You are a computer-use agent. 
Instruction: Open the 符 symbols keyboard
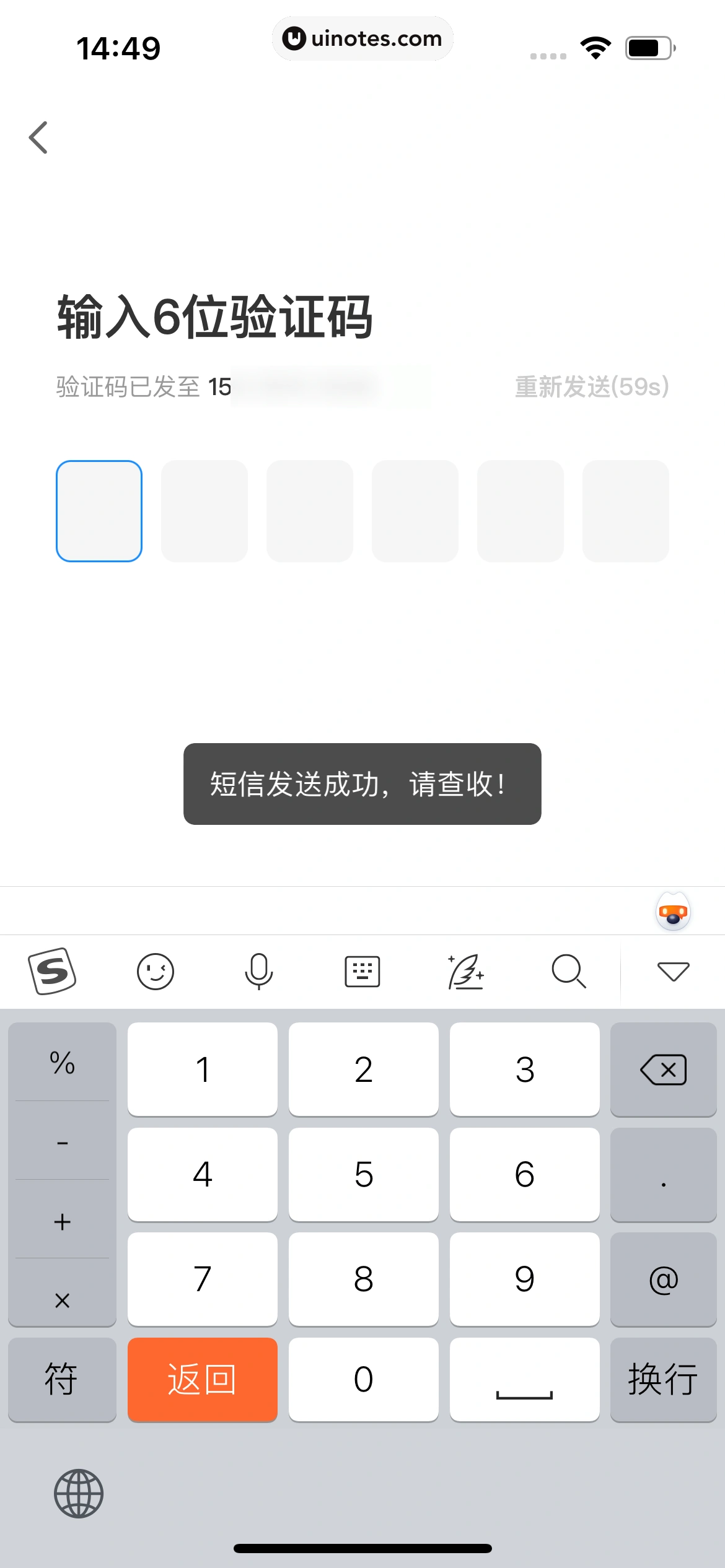pyautogui.click(x=61, y=1379)
